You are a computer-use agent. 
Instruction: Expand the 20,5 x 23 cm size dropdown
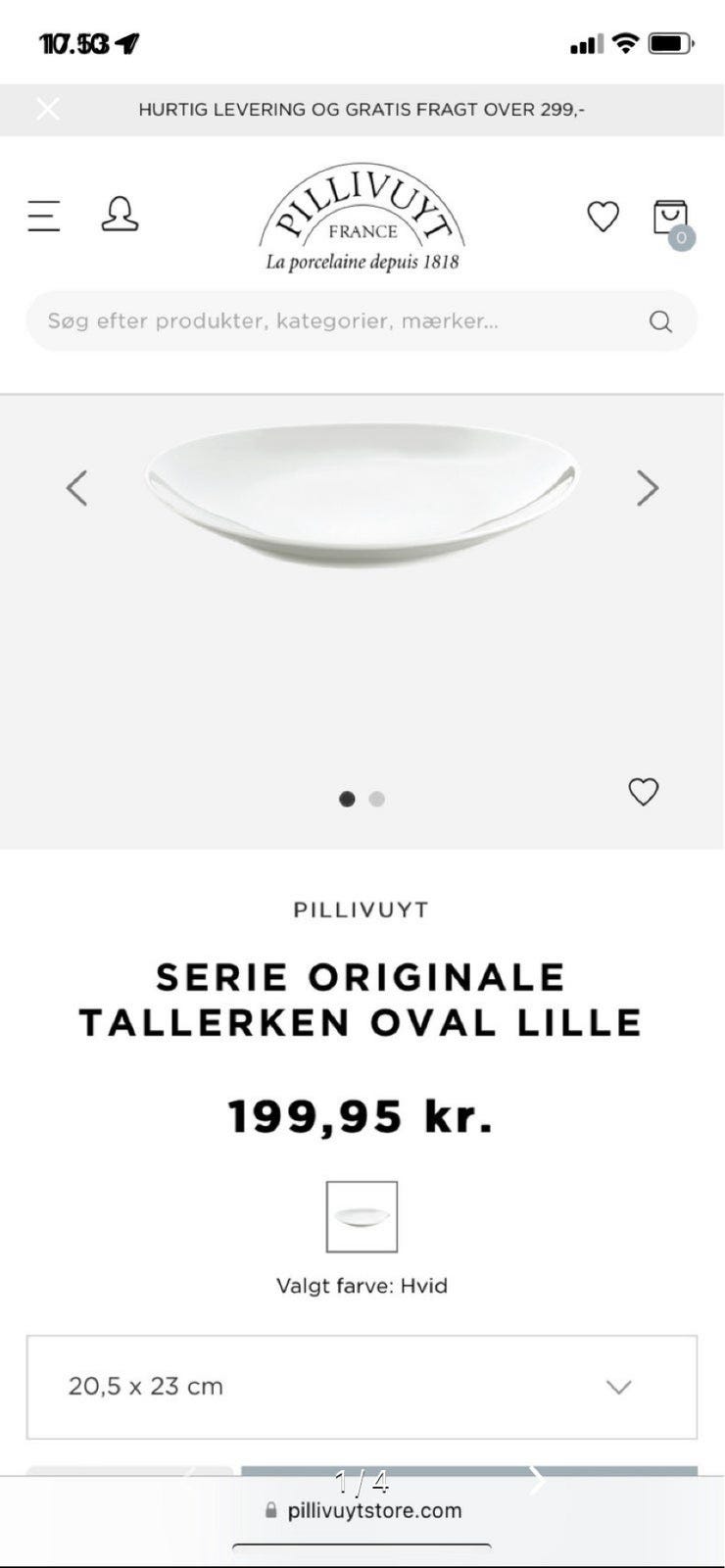point(362,1387)
